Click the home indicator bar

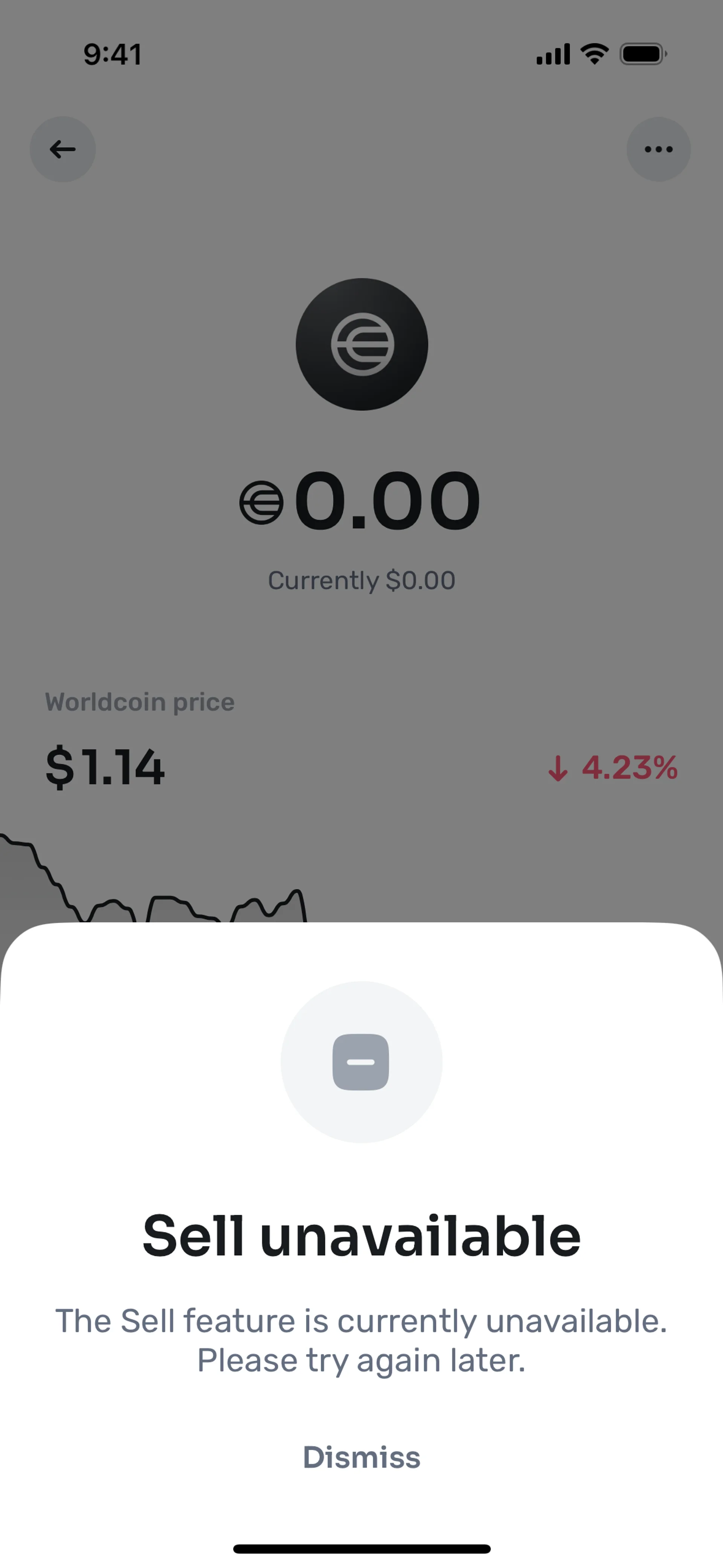[361, 1548]
